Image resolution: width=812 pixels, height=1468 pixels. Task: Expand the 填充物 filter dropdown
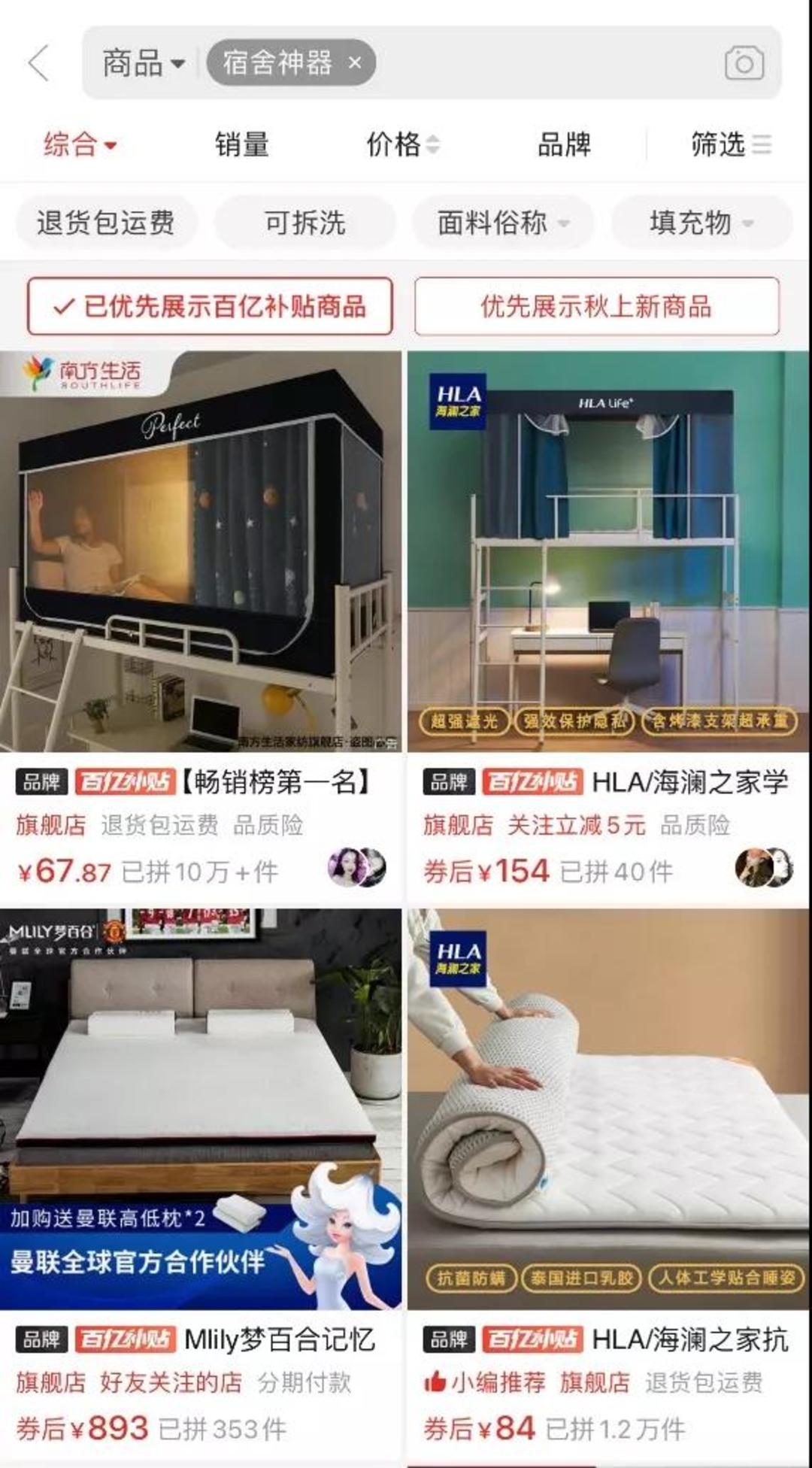pos(701,223)
